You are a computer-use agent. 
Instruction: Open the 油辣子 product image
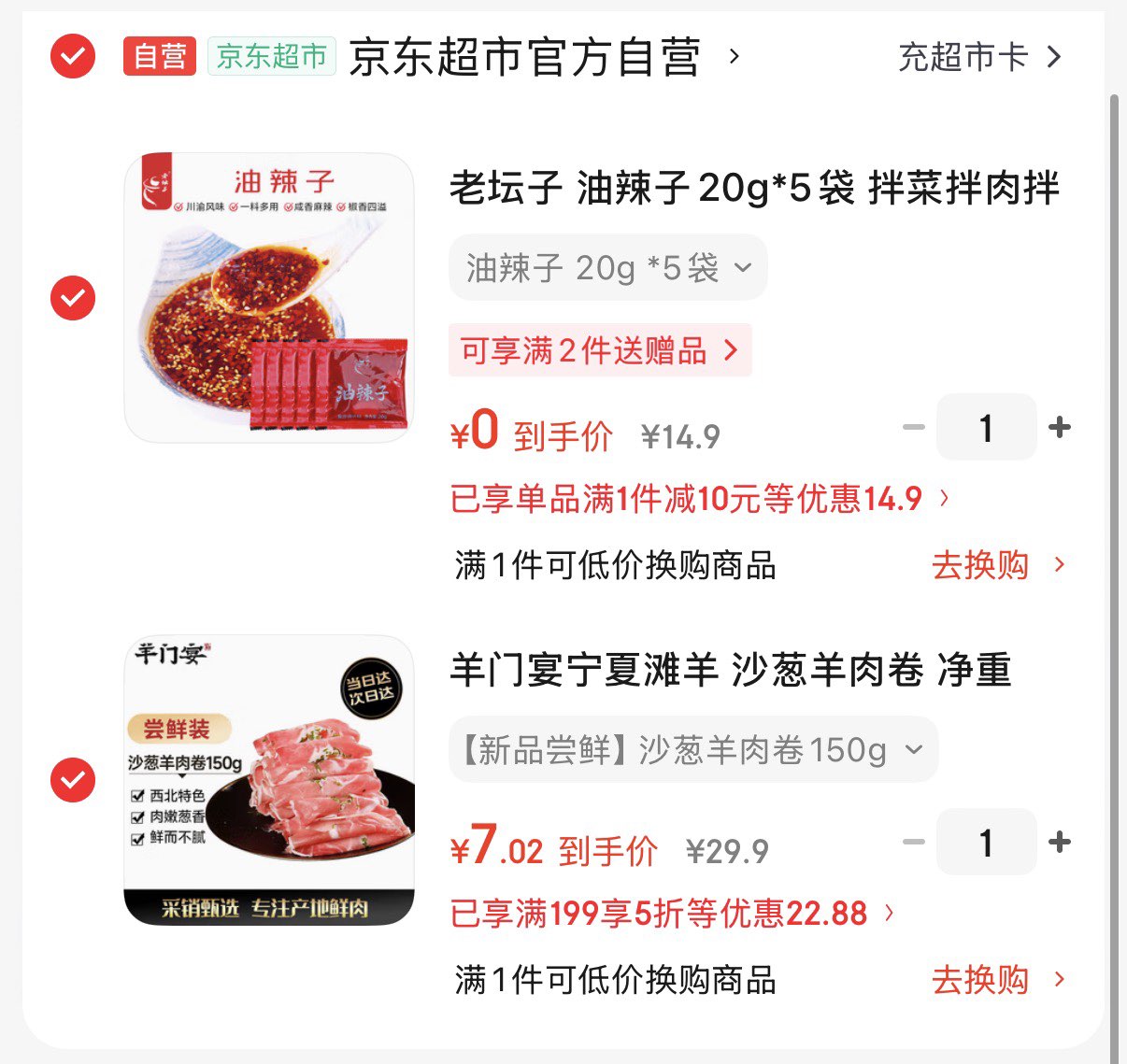(269, 297)
